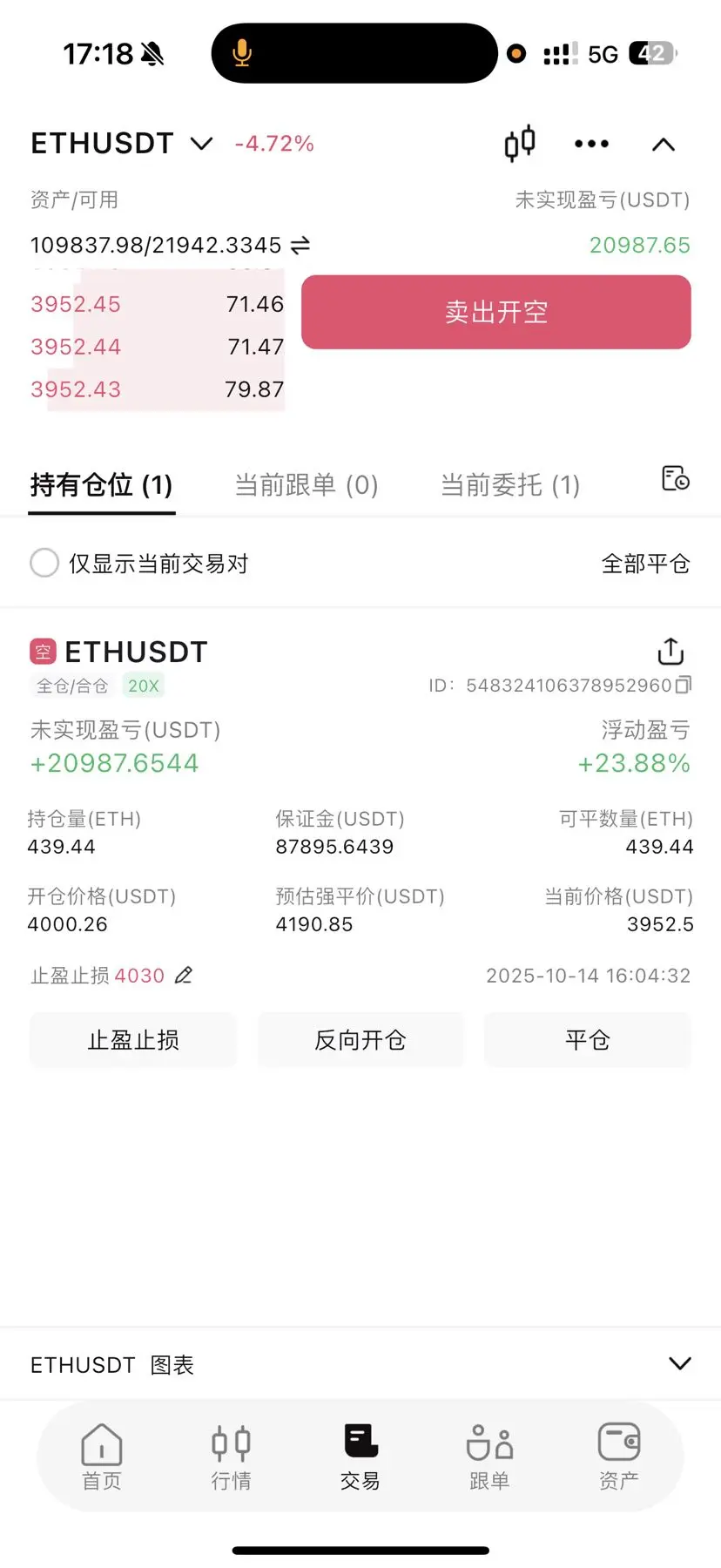Screen dimensions: 721x1568
Task: Switch to the 当前跟单 (0) tab
Action: click(307, 484)
